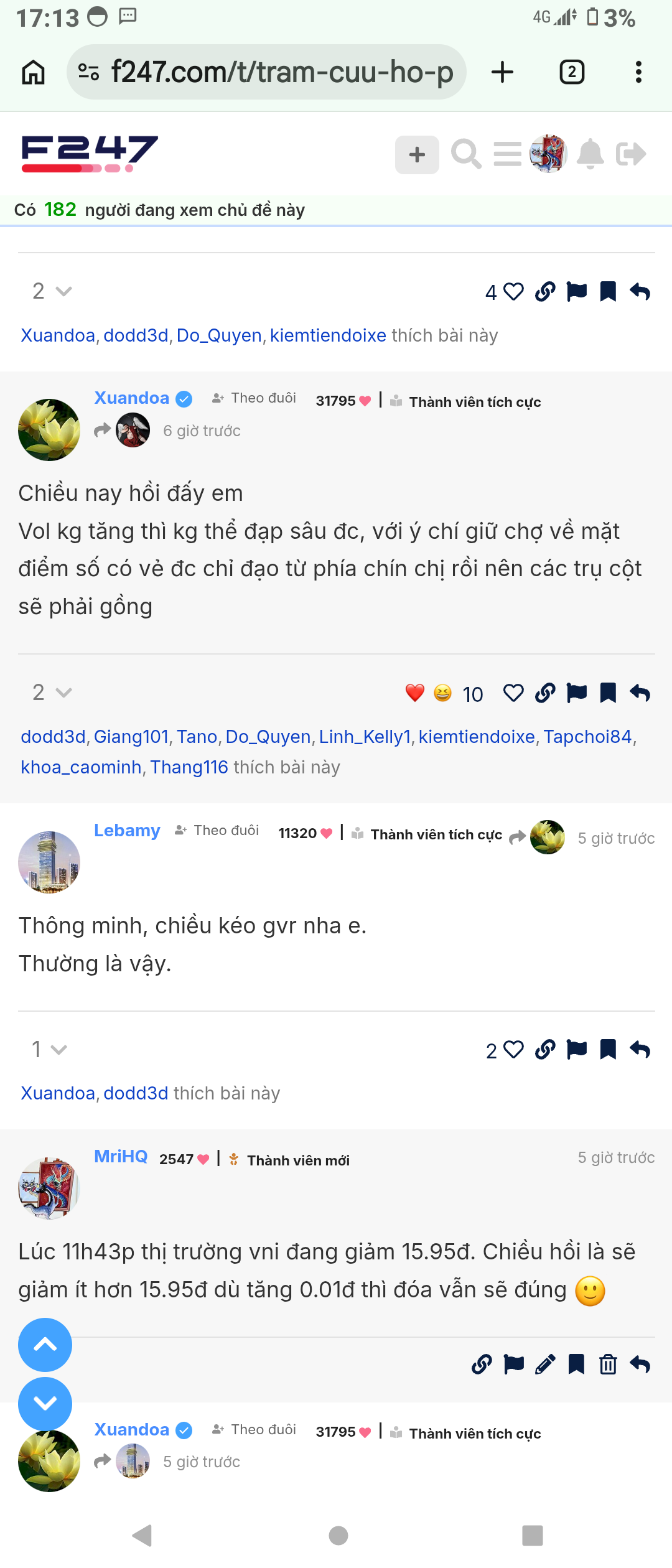Open Giang101's profile from likes list

(131, 737)
